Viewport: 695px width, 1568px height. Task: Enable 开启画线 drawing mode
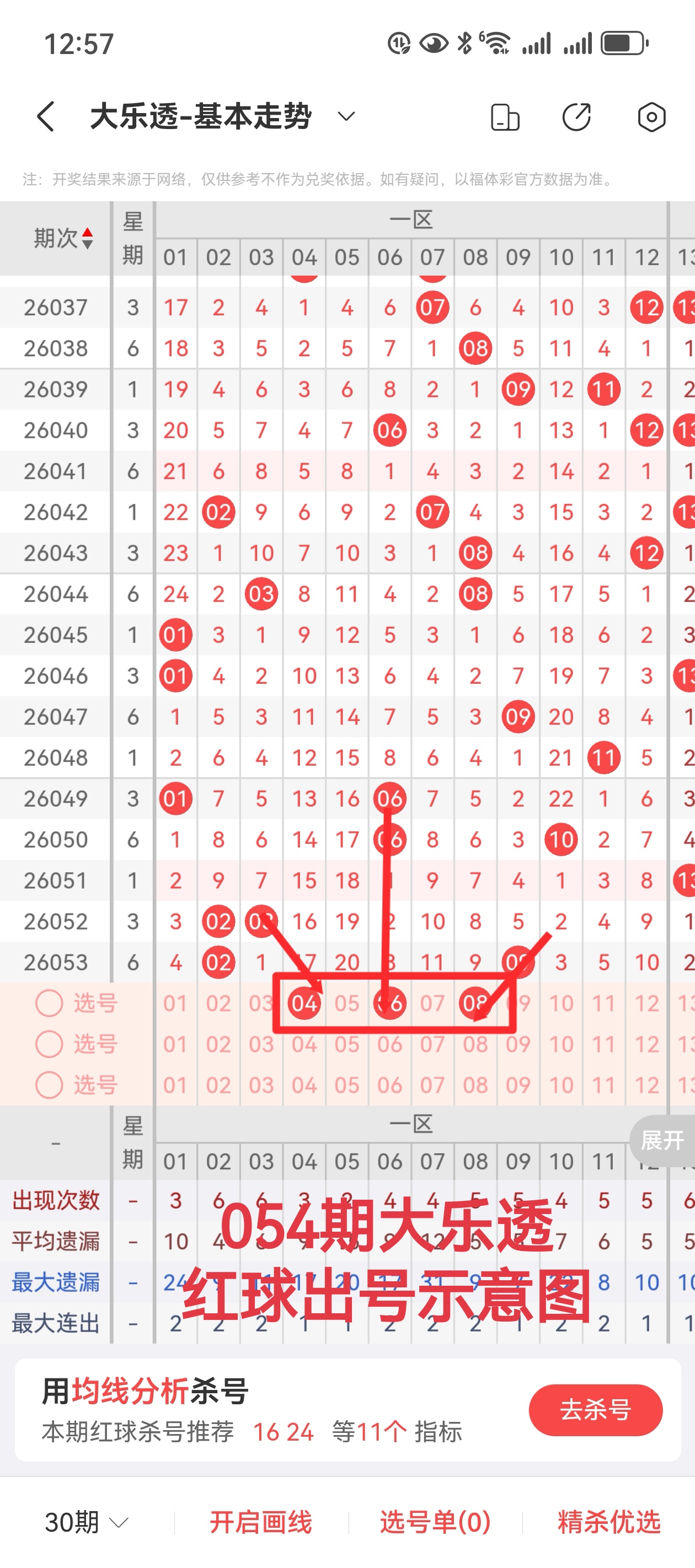point(261,1522)
